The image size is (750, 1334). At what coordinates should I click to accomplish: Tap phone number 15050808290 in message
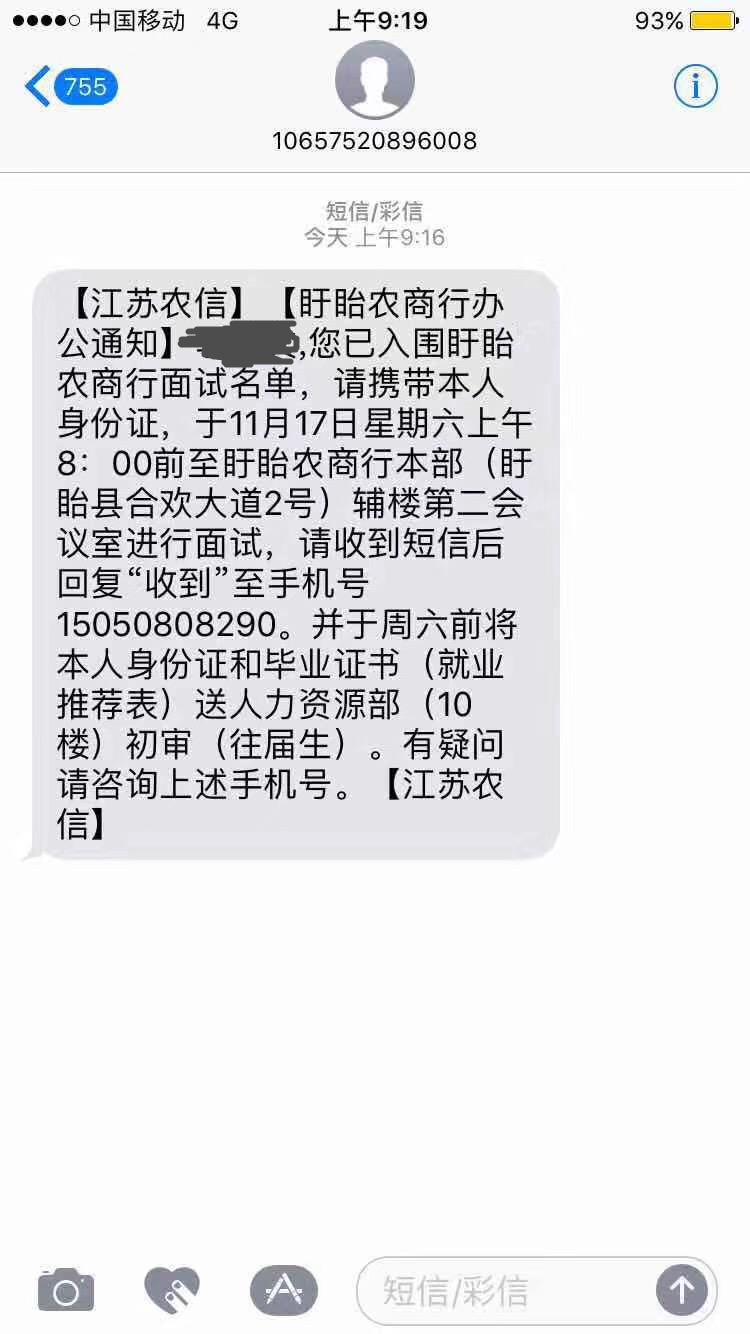(166, 625)
